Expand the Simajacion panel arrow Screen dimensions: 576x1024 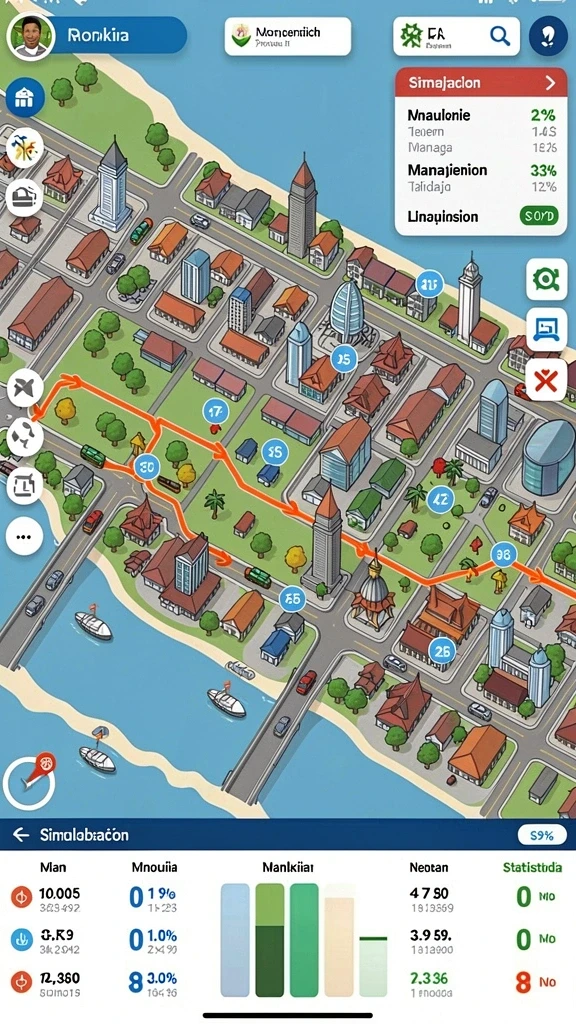tap(551, 83)
